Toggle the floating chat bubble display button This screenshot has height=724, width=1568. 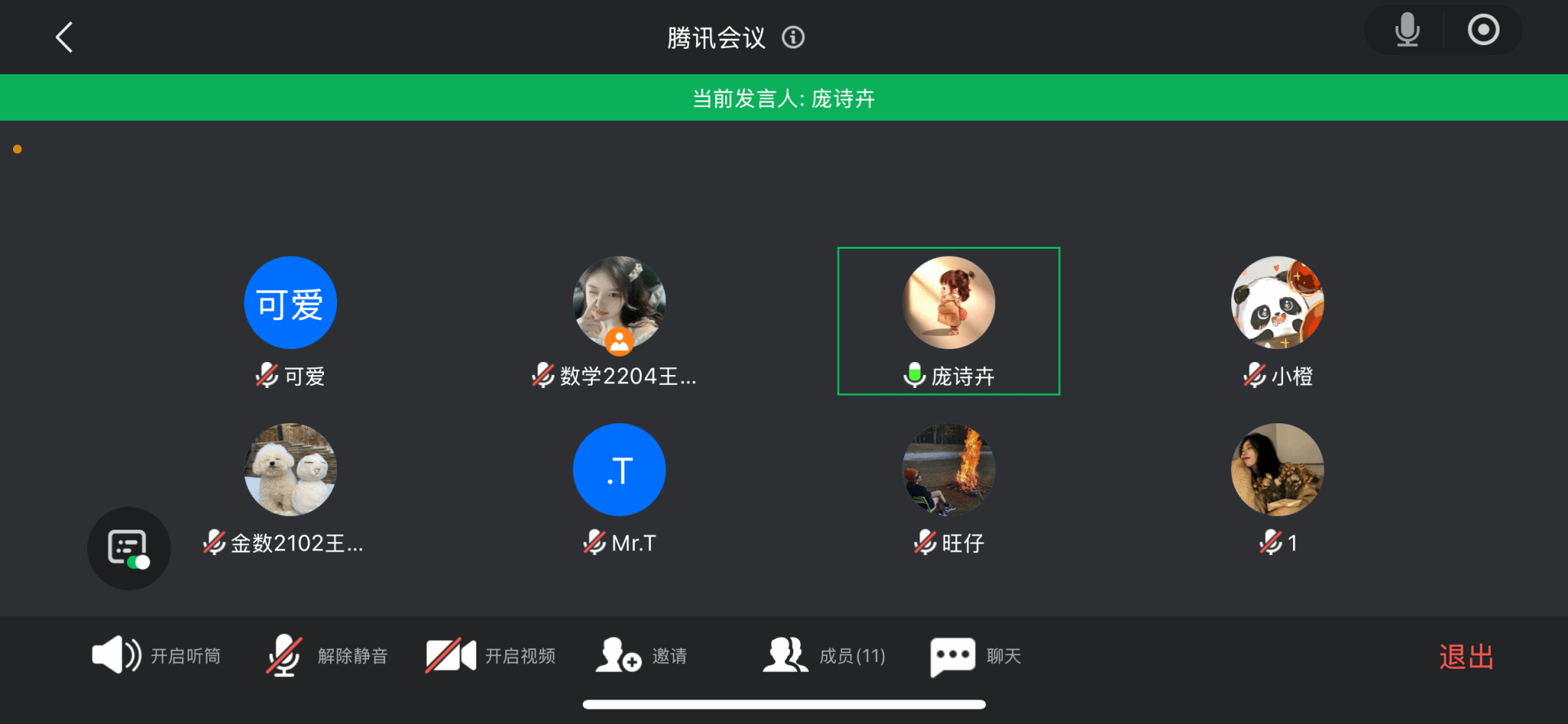[129, 548]
